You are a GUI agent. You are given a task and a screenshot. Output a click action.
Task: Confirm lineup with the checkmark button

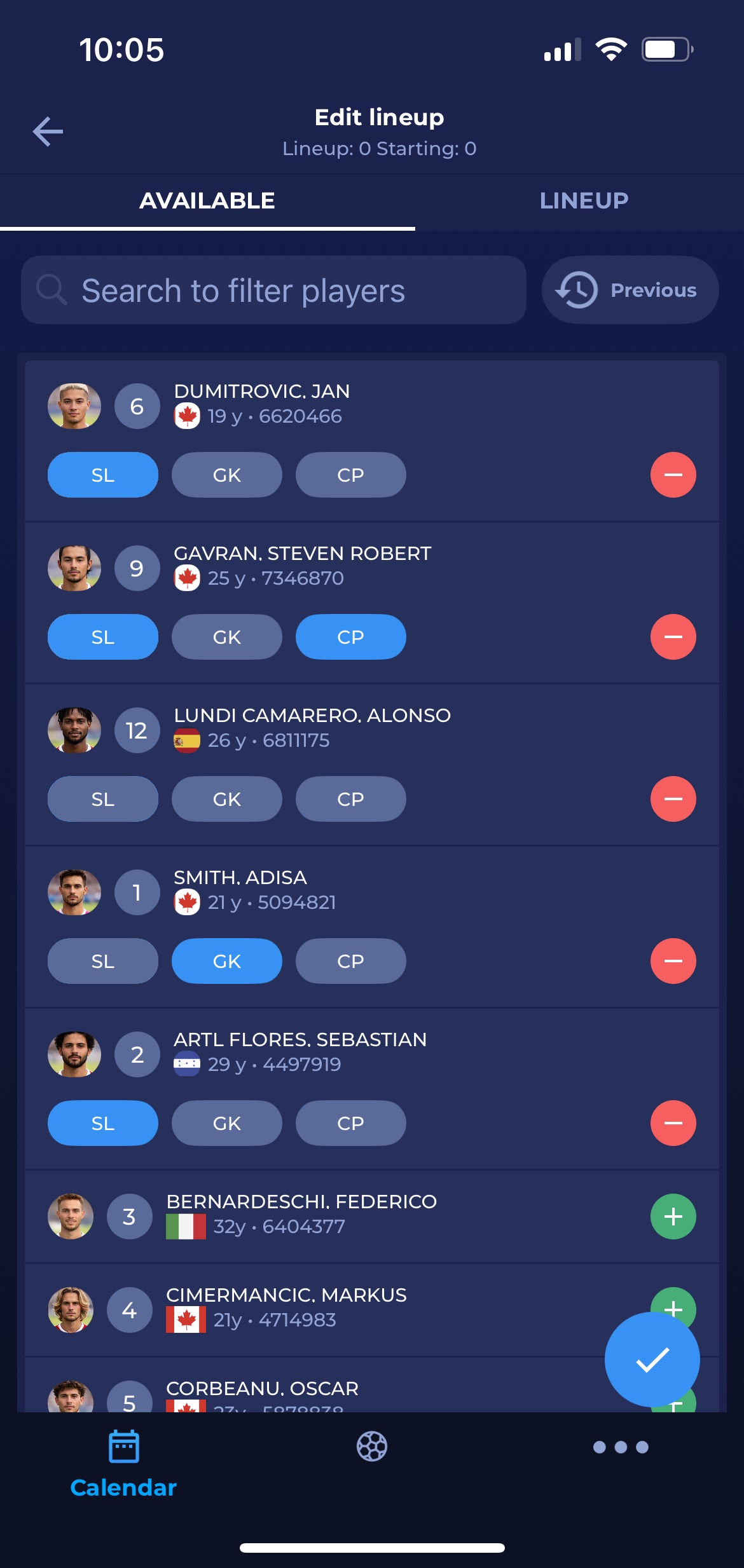[652, 1360]
